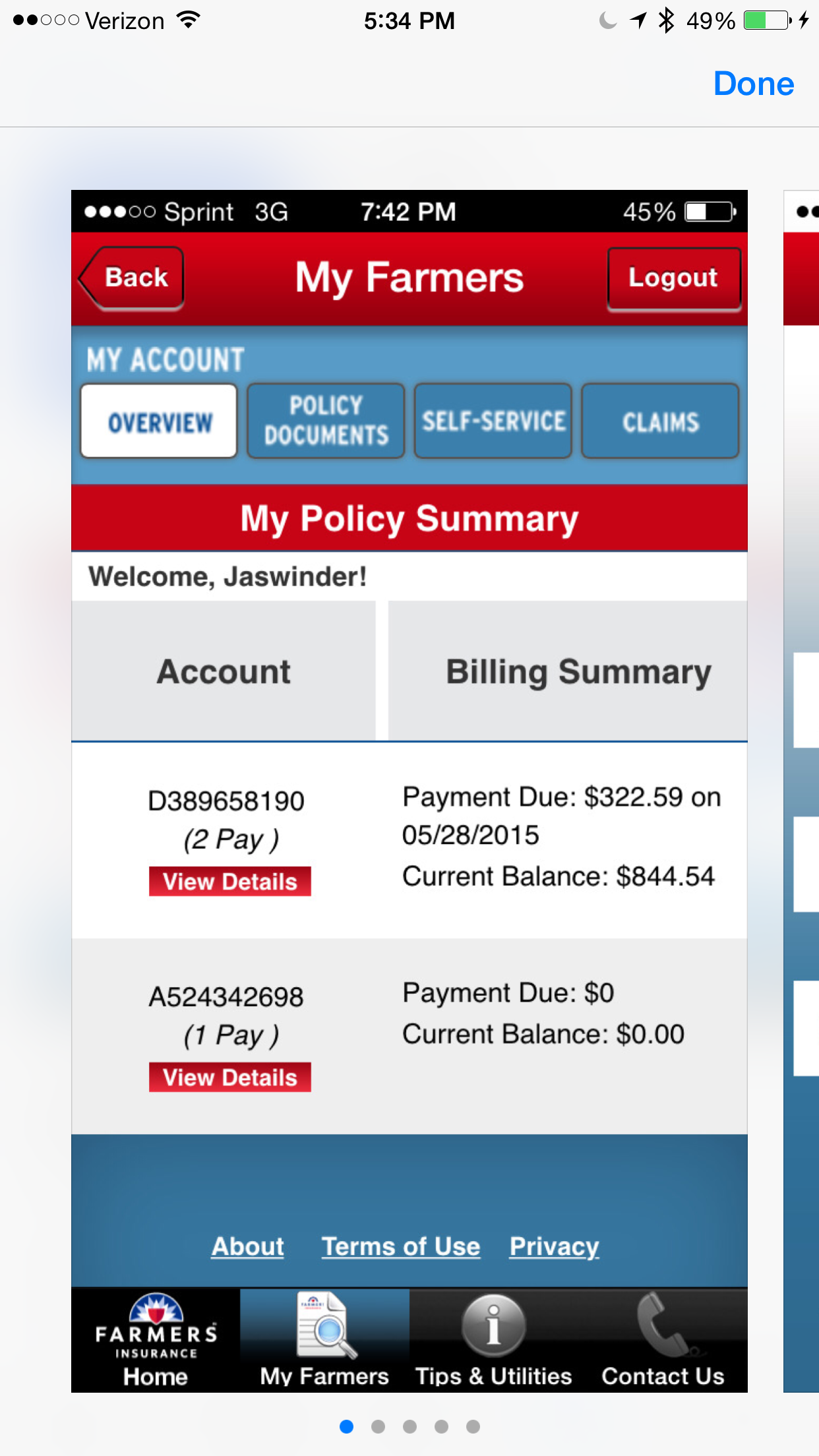Tap the partially visible next screenshot
Viewport: 819px width, 1456px height.
pyautogui.click(x=801, y=791)
